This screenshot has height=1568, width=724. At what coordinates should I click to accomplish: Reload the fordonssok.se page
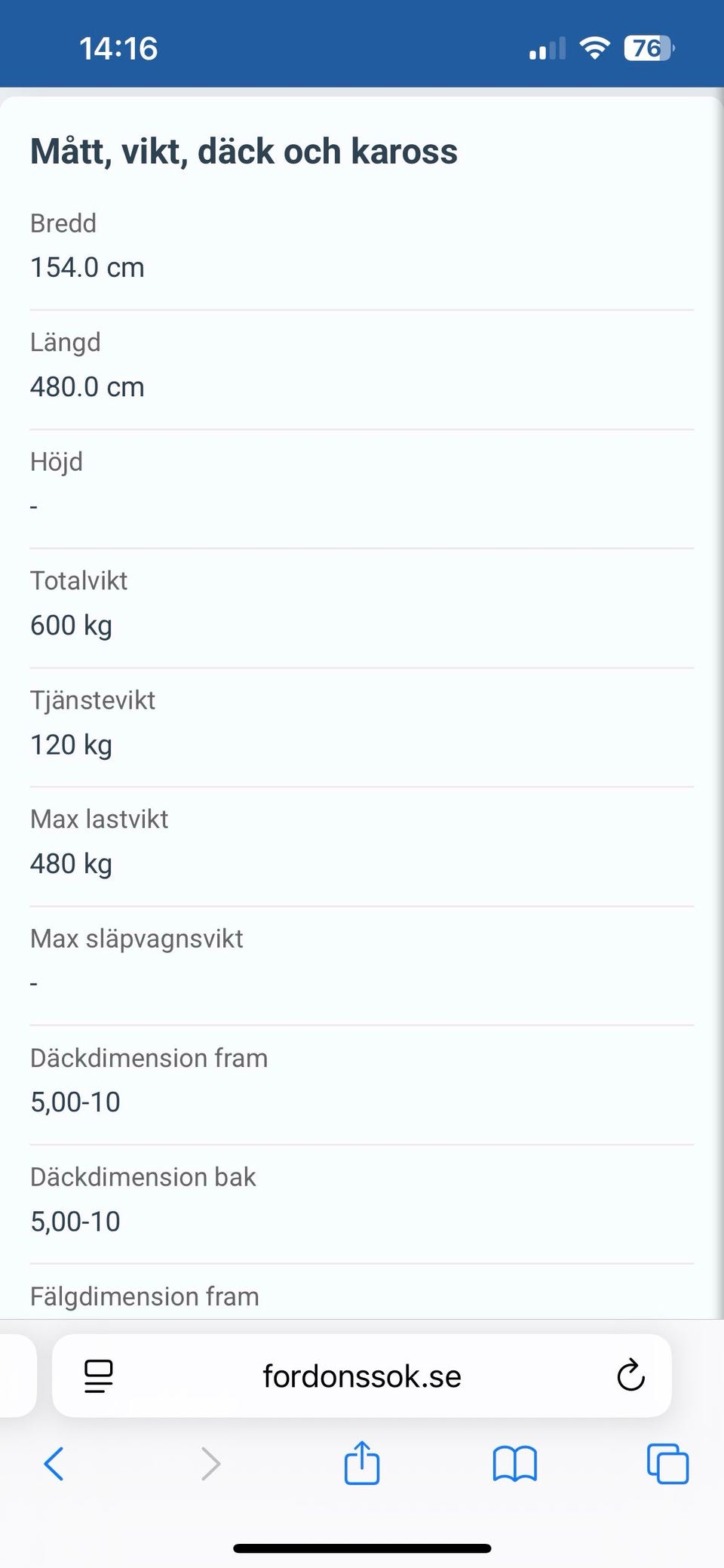[x=630, y=1375]
